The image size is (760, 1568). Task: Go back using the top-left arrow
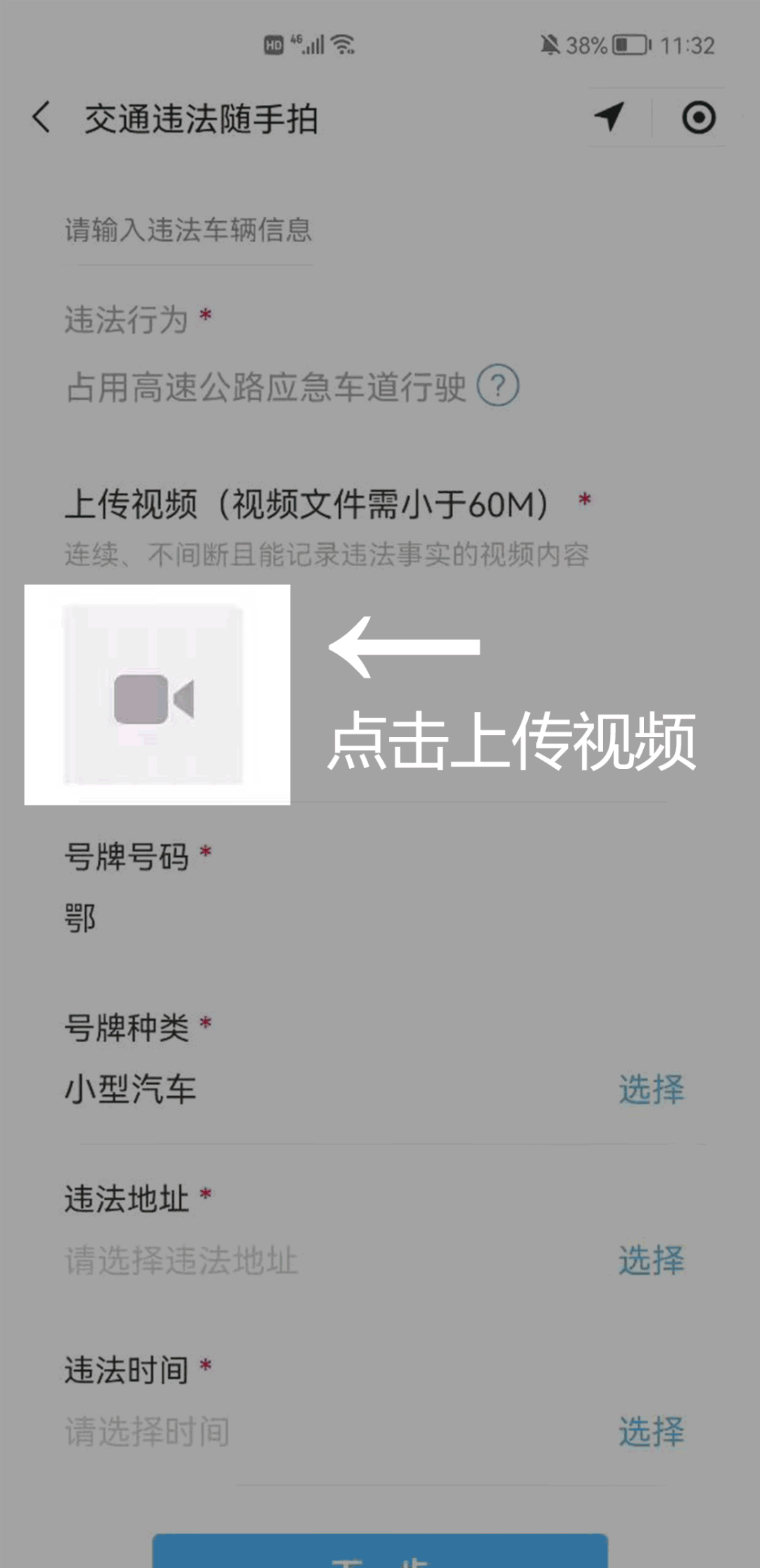(x=42, y=117)
